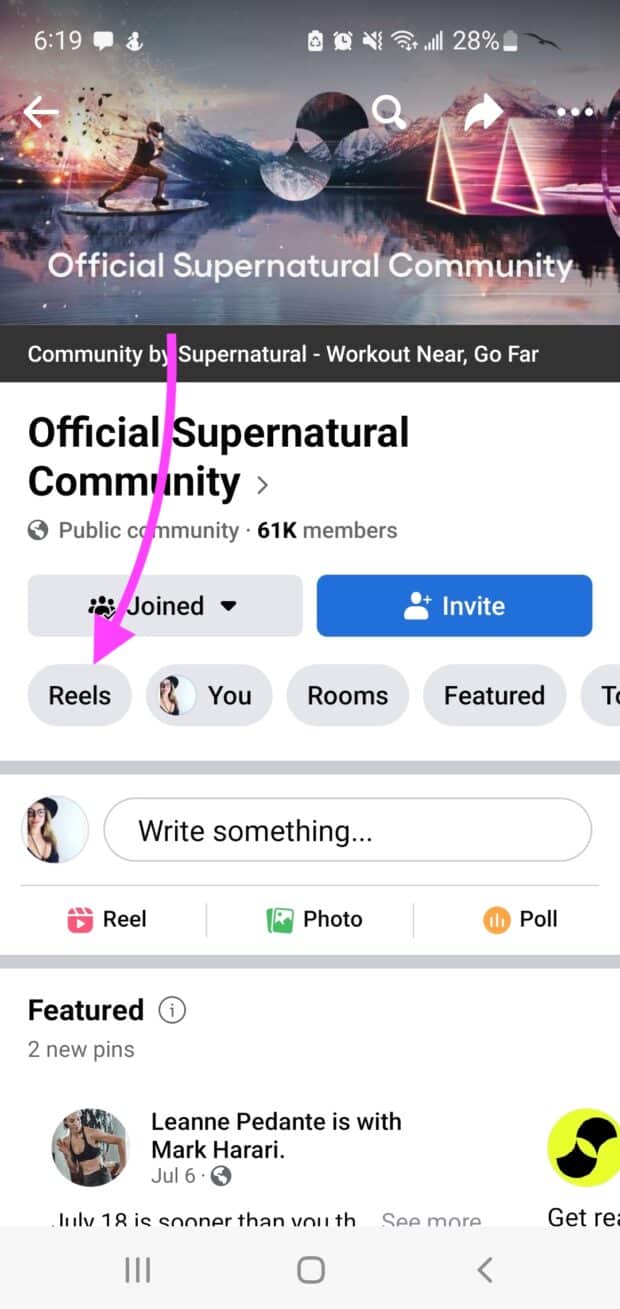Select the Reels chip

pyautogui.click(x=79, y=695)
